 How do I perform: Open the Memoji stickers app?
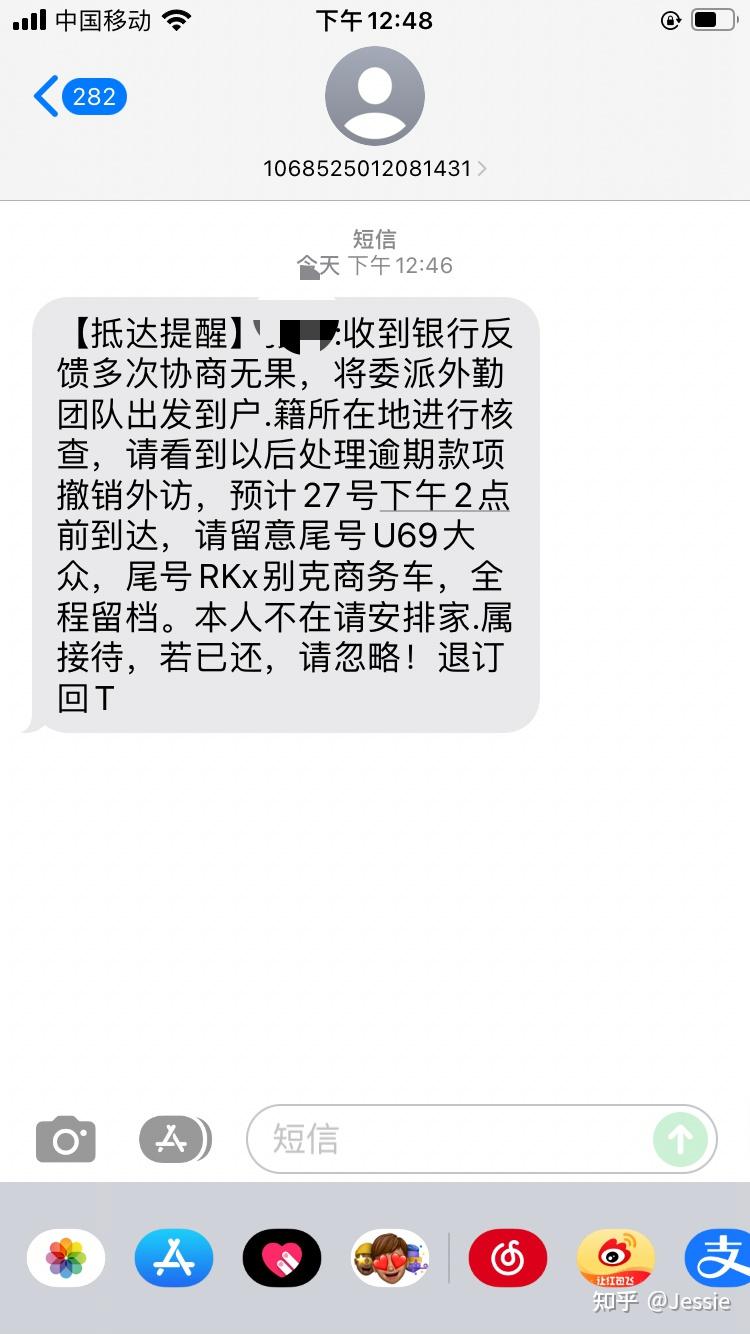click(390, 1258)
